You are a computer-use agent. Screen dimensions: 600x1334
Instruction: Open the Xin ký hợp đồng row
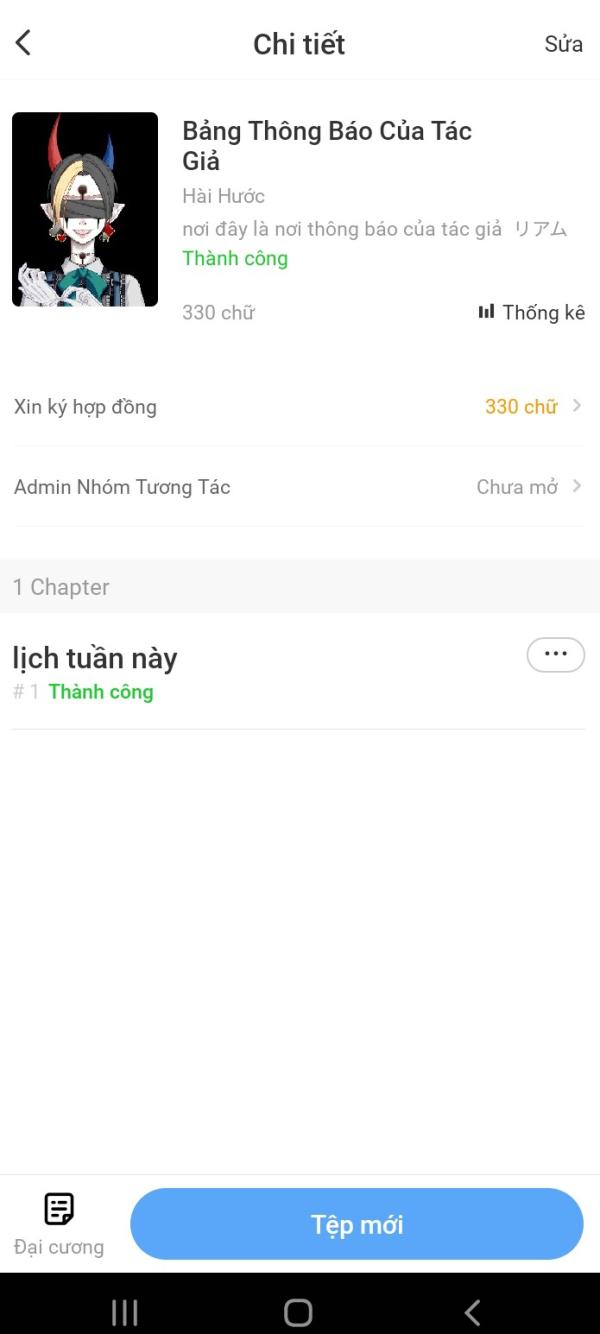298,406
